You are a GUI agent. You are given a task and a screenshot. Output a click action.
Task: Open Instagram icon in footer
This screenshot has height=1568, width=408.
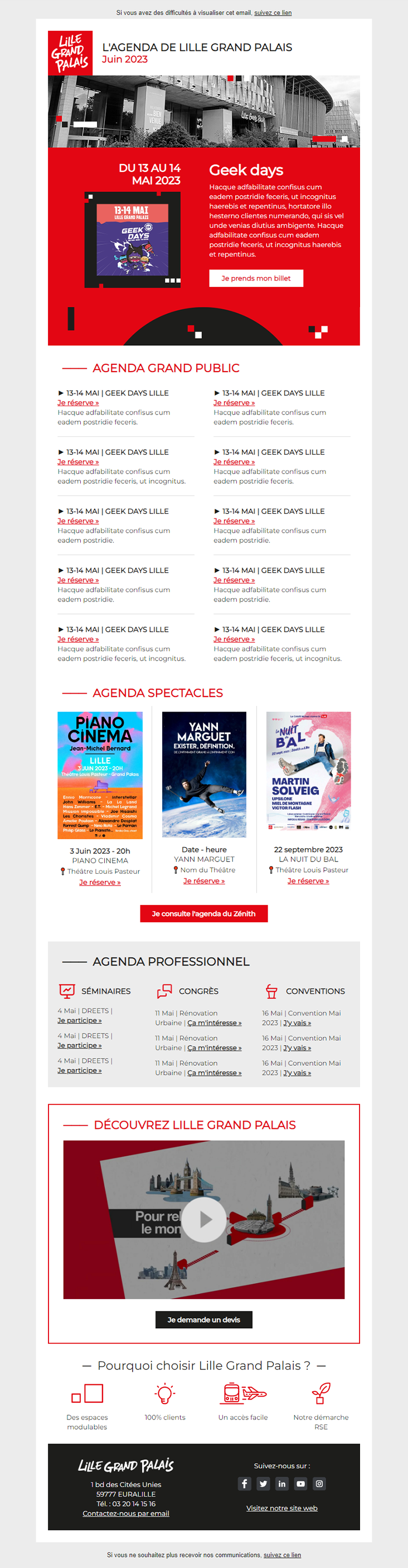click(319, 1483)
